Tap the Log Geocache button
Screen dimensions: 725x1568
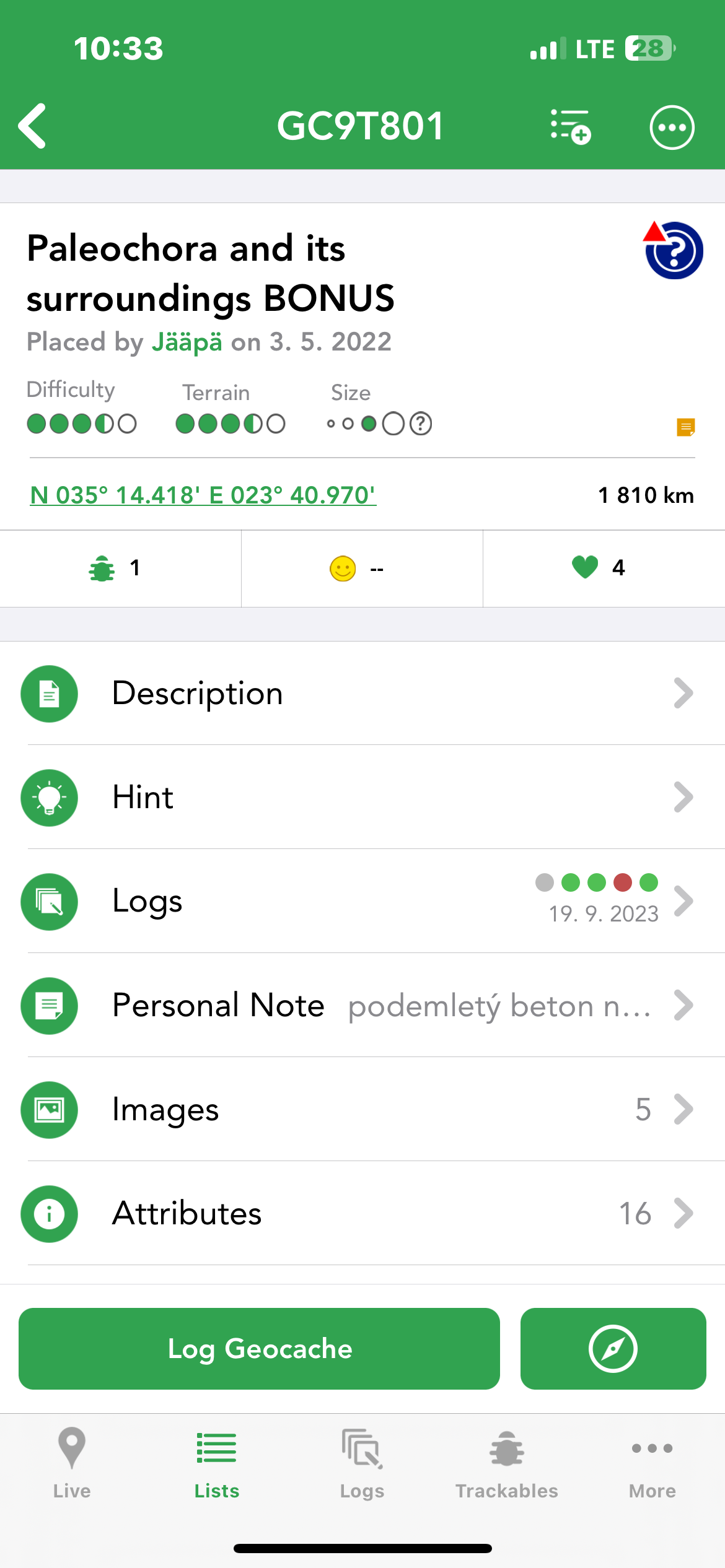click(259, 1349)
